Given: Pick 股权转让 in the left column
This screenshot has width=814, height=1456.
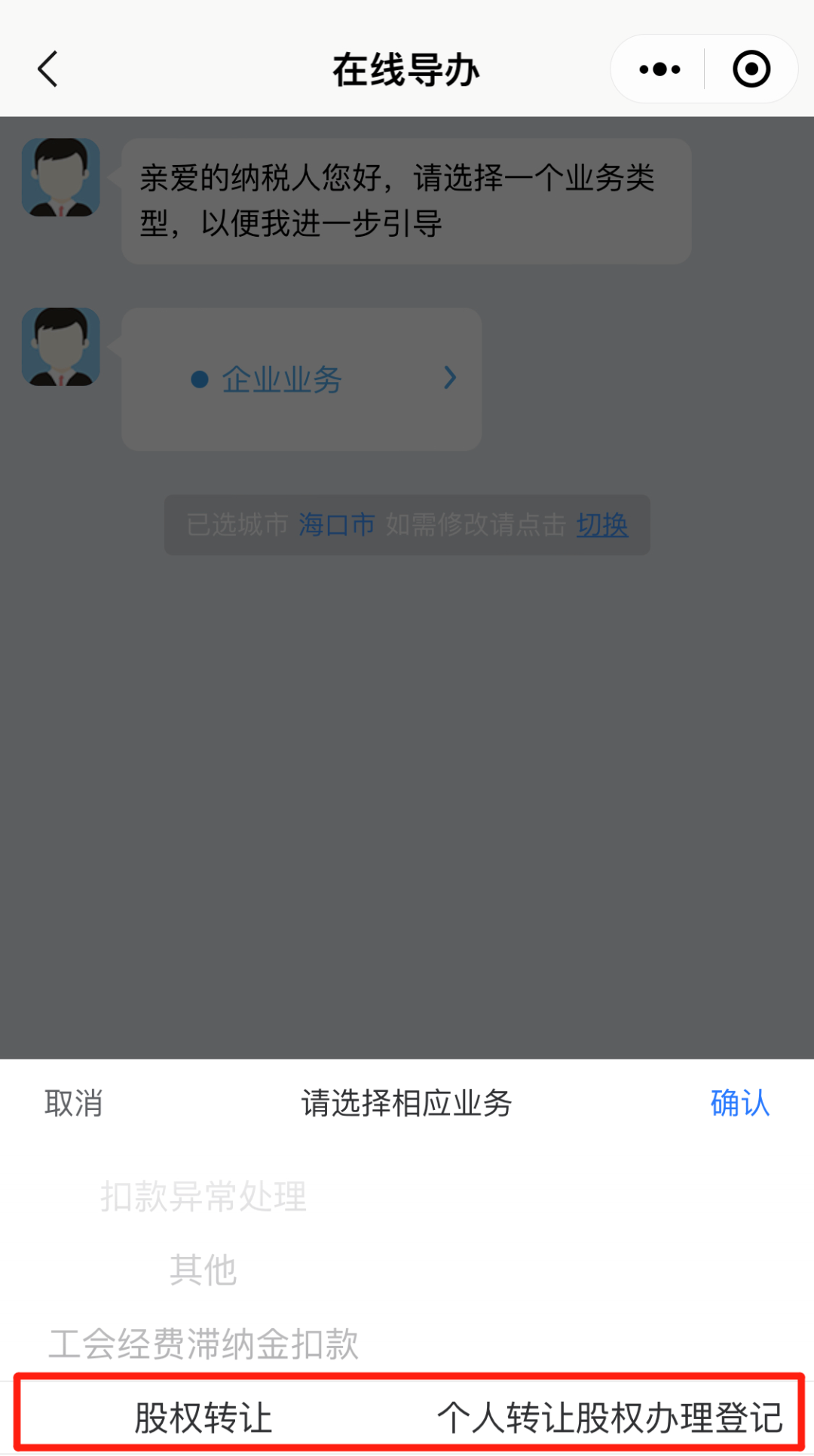Looking at the screenshot, I should point(203,1418).
